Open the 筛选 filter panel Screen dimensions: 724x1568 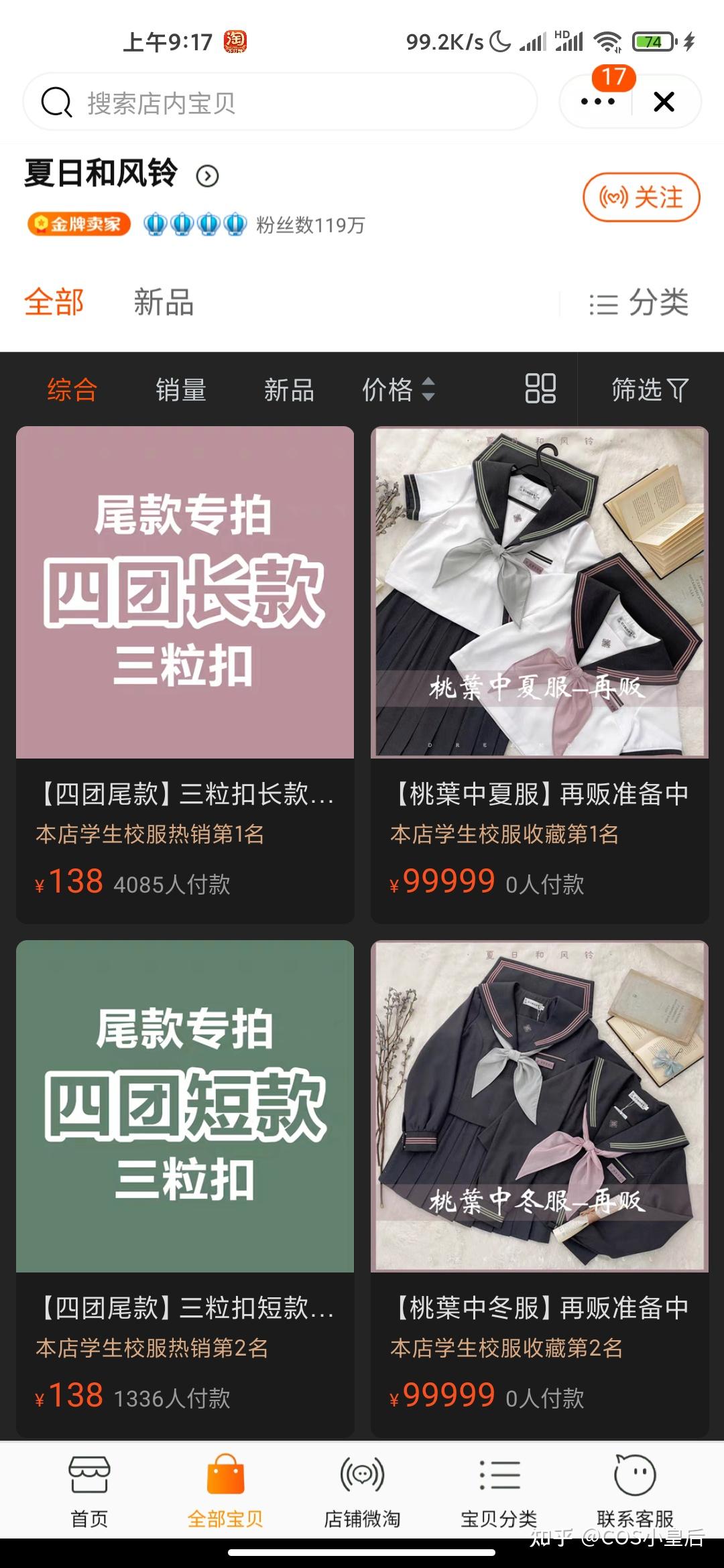pyautogui.click(x=647, y=389)
